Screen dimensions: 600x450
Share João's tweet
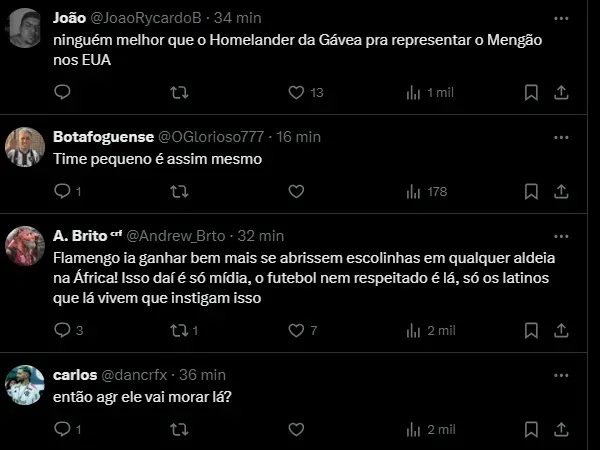click(x=561, y=92)
